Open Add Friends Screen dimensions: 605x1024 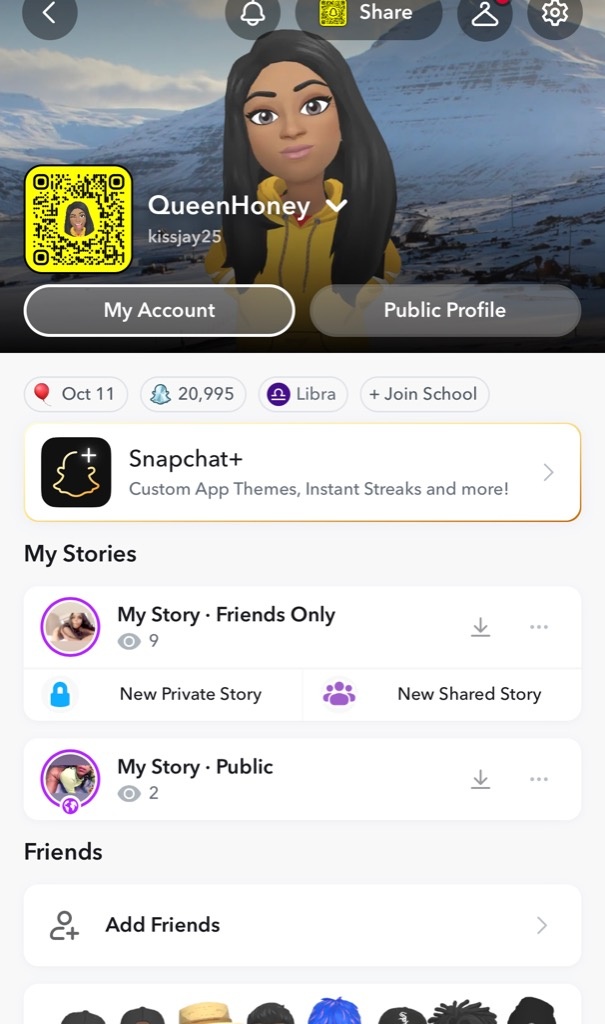[x=302, y=925]
